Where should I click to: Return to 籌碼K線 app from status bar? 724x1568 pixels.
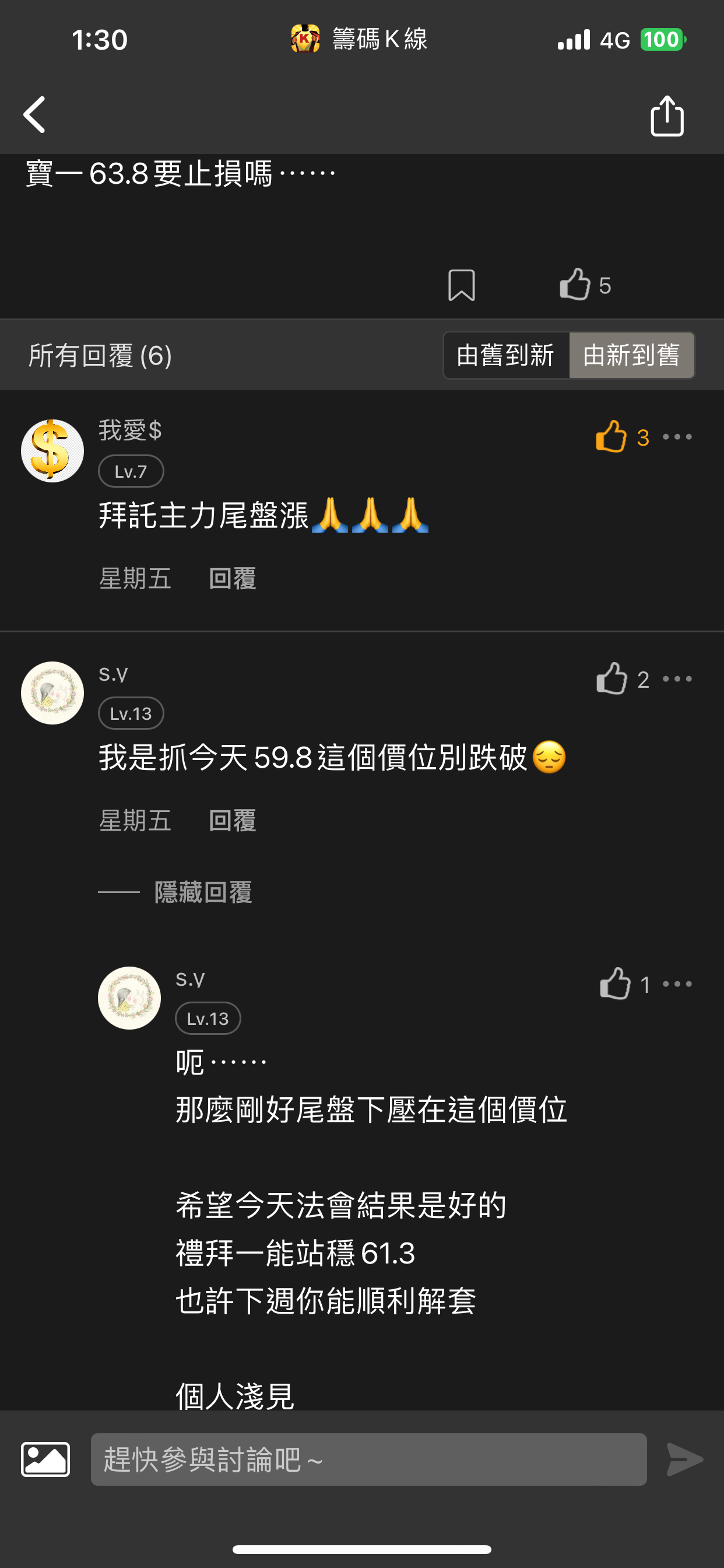(x=359, y=40)
